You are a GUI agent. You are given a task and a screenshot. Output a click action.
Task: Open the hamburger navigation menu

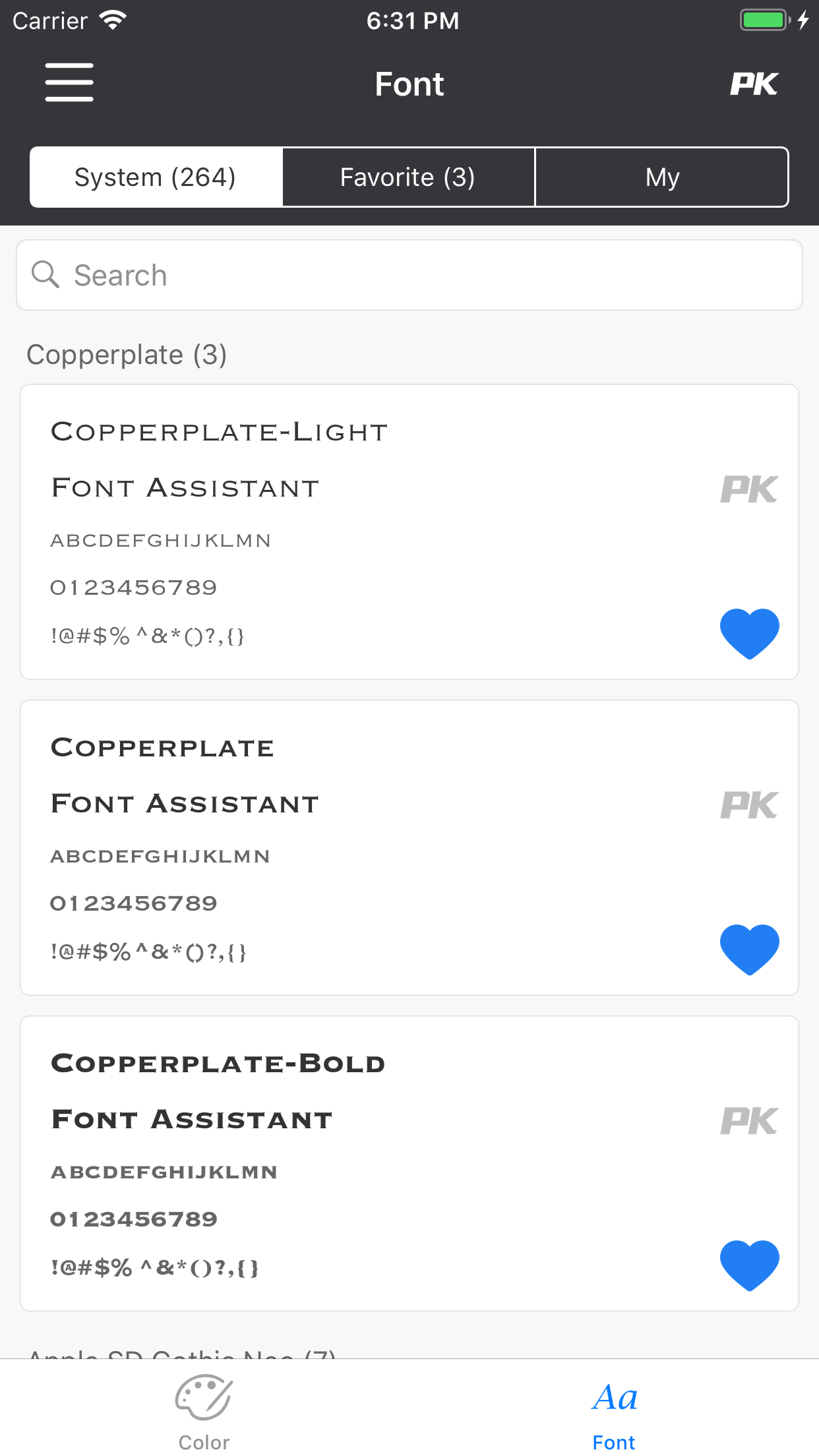tap(69, 82)
